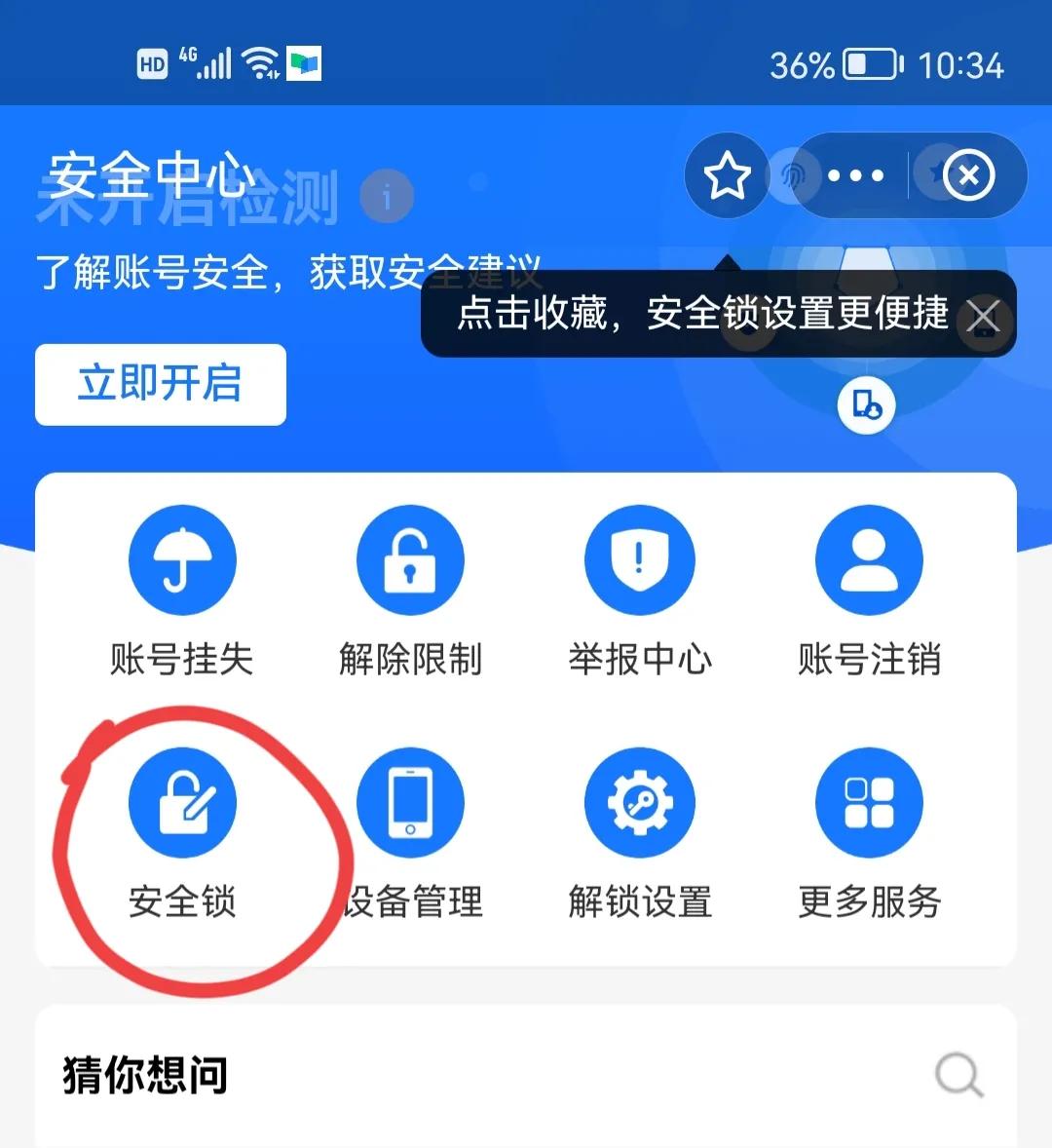Open the 账号挂失 umbrella icon

183,559
